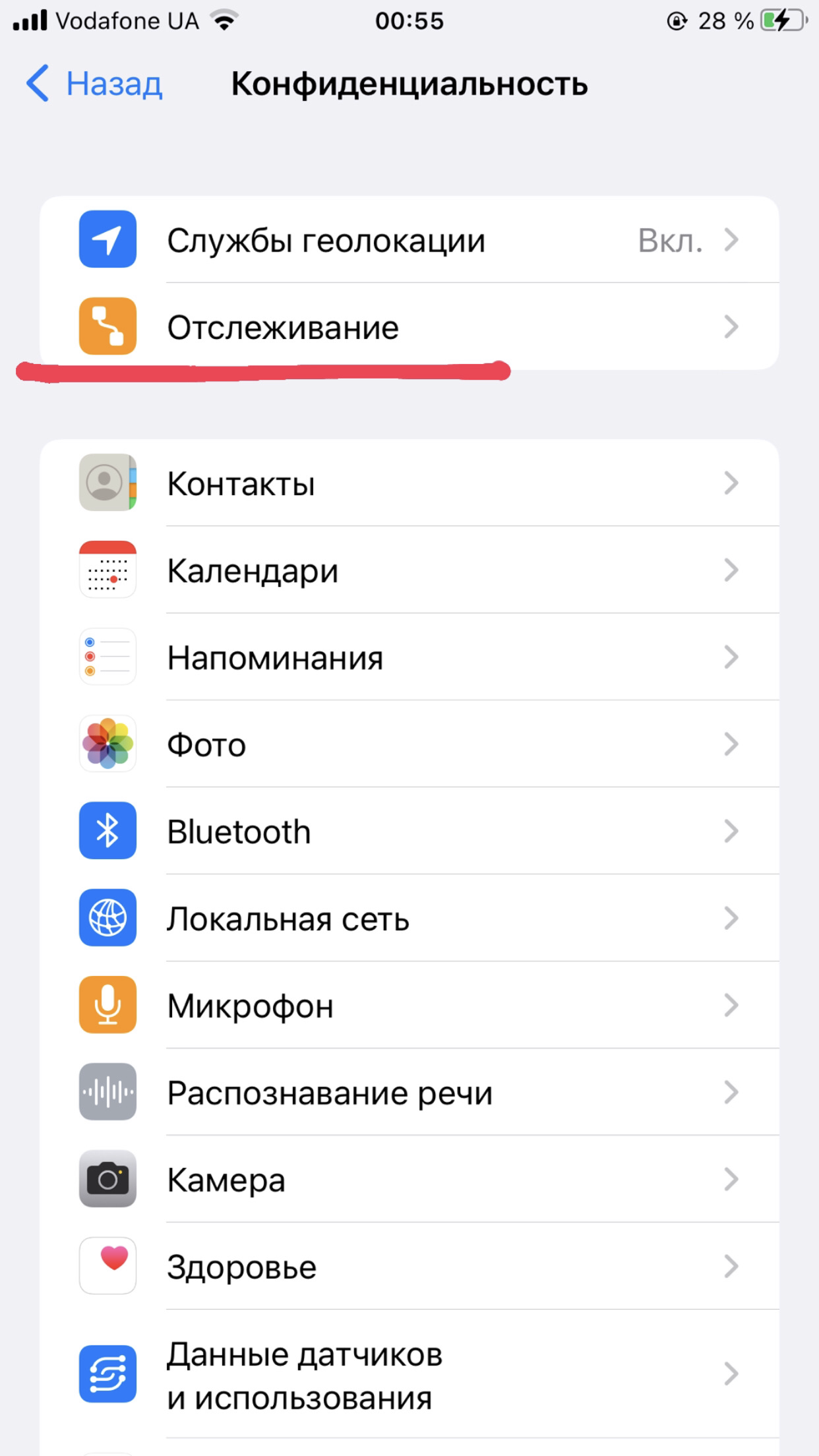
Task: Tap the Wi-Fi icon in status bar
Action: 224,20
